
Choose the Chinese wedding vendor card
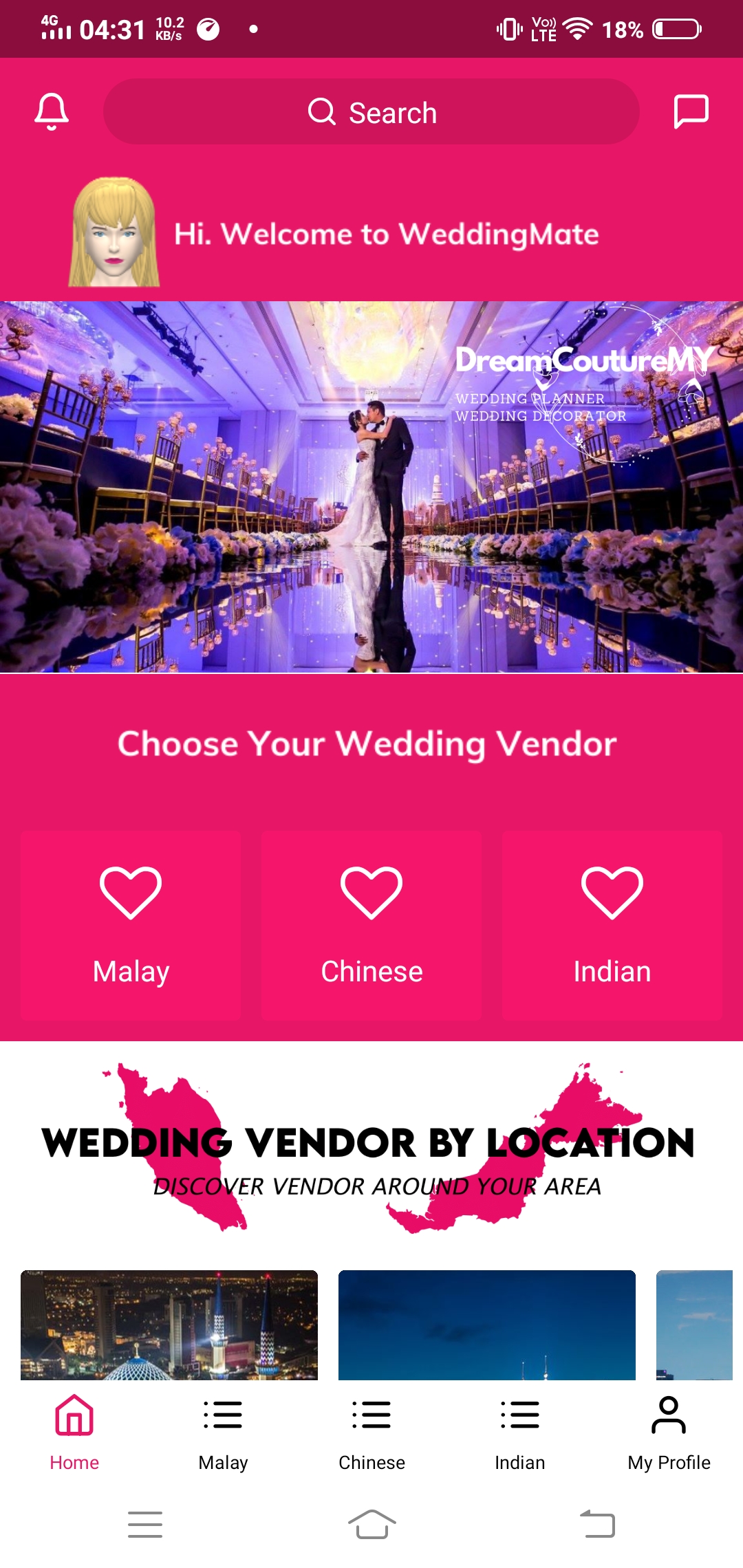[371, 925]
